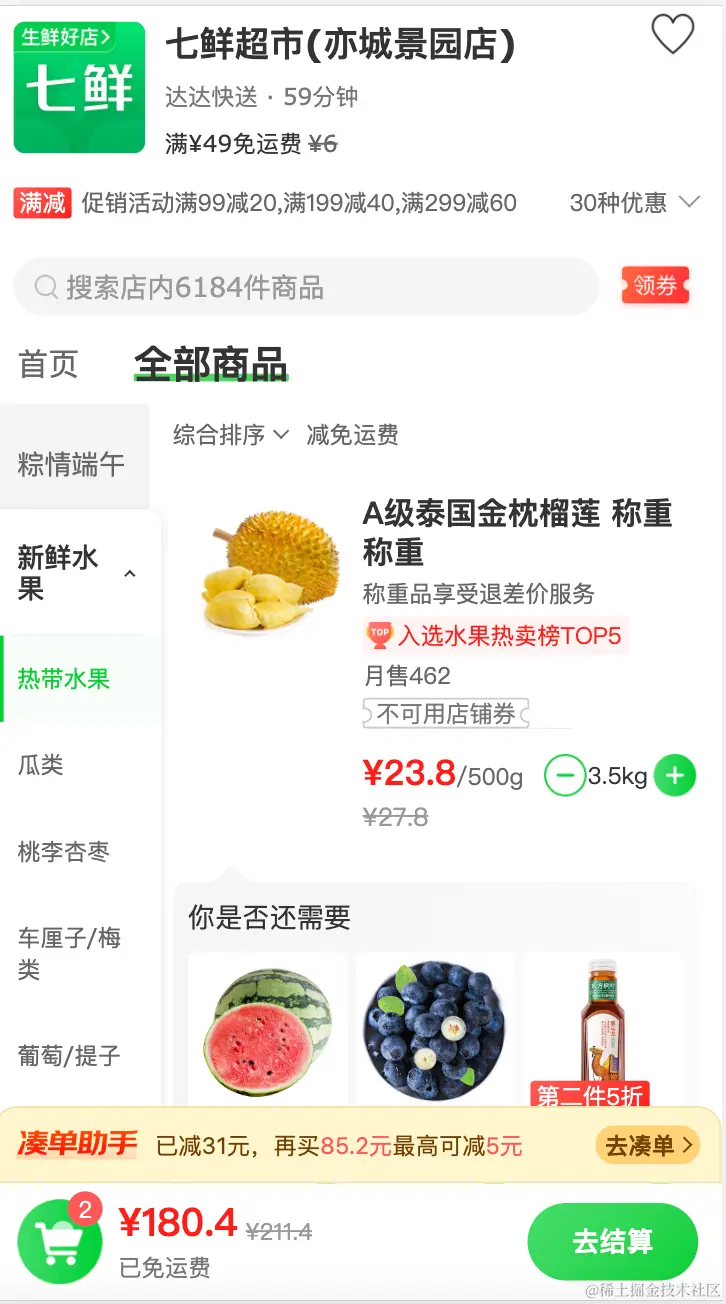
Task: Claim coupons via the 领券 button
Action: (655, 286)
